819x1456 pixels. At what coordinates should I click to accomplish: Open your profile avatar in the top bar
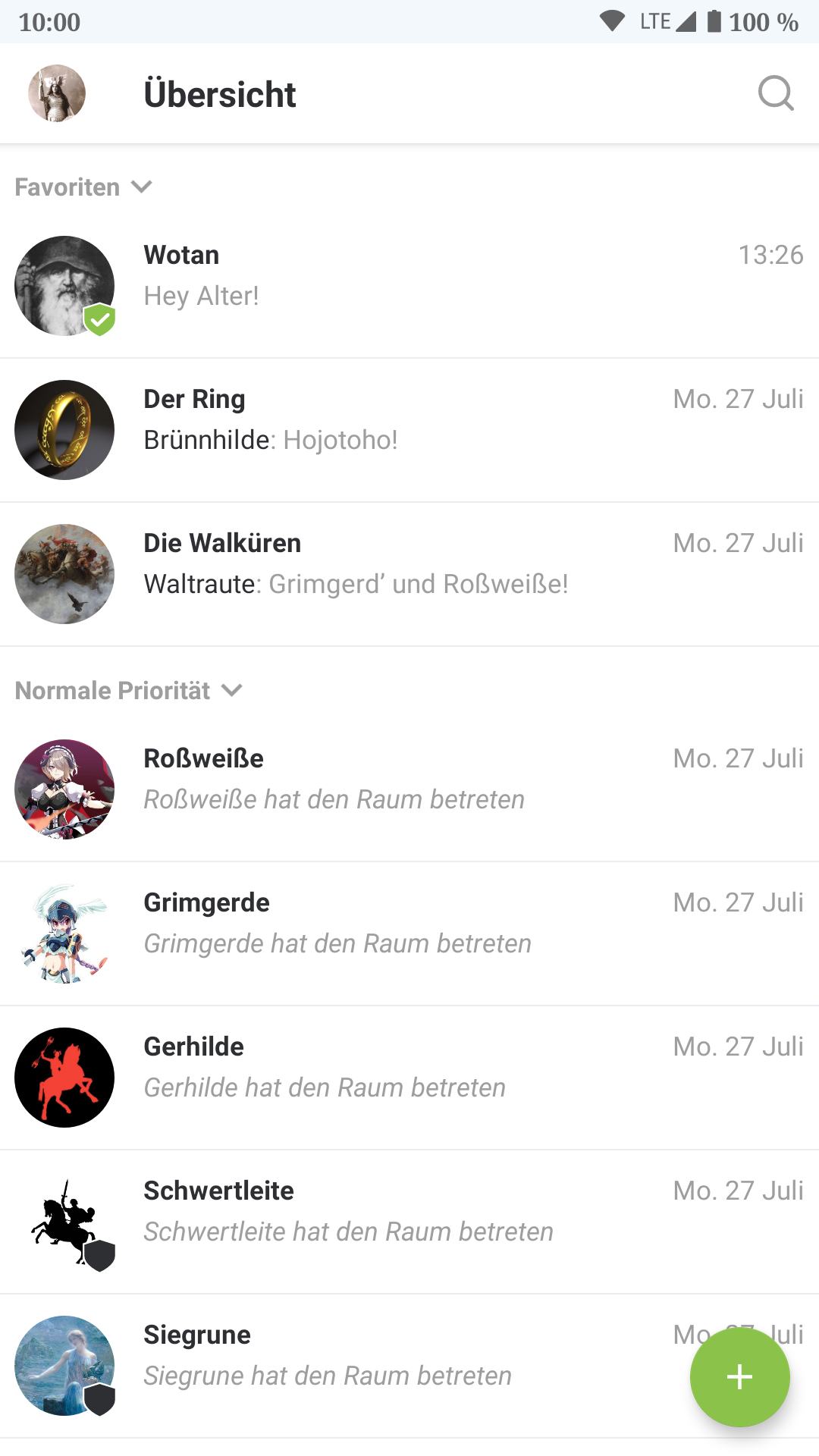[57, 93]
